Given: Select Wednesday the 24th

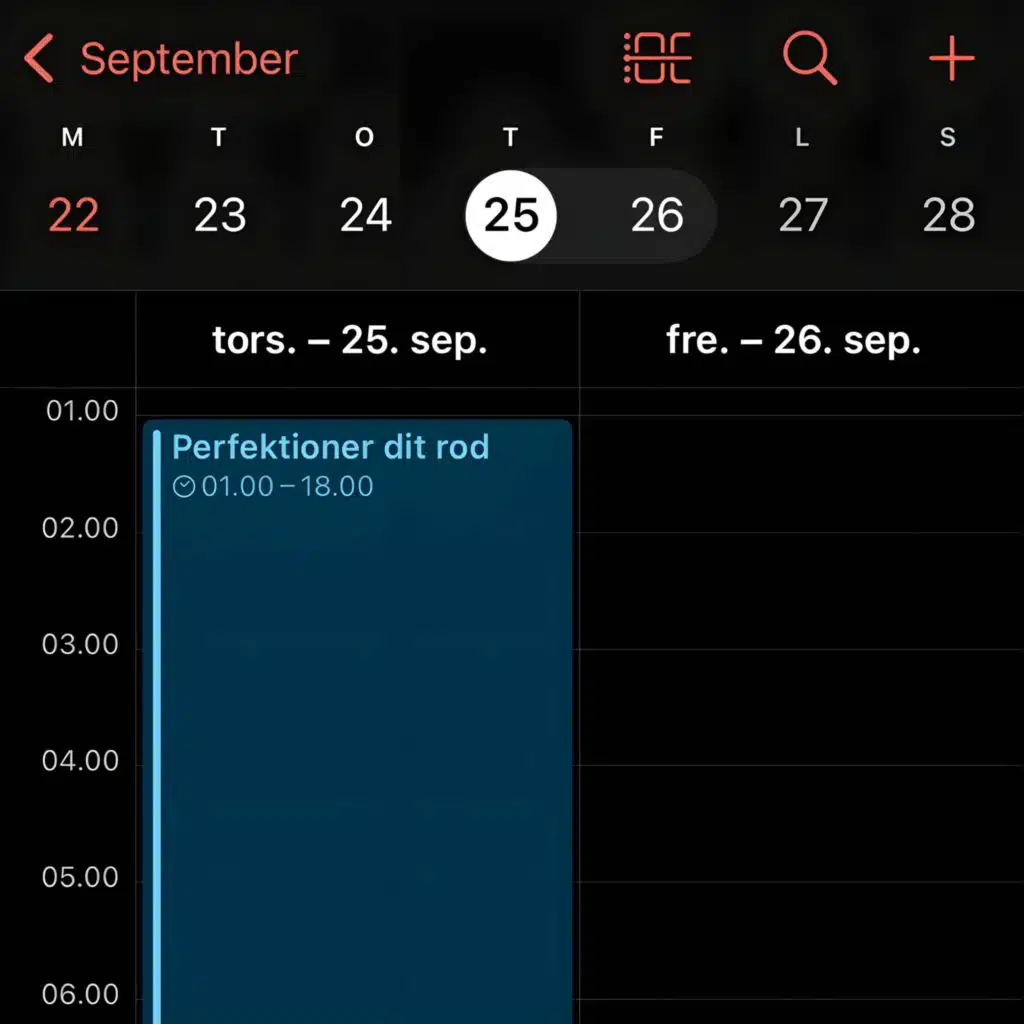Looking at the screenshot, I should [x=366, y=215].
